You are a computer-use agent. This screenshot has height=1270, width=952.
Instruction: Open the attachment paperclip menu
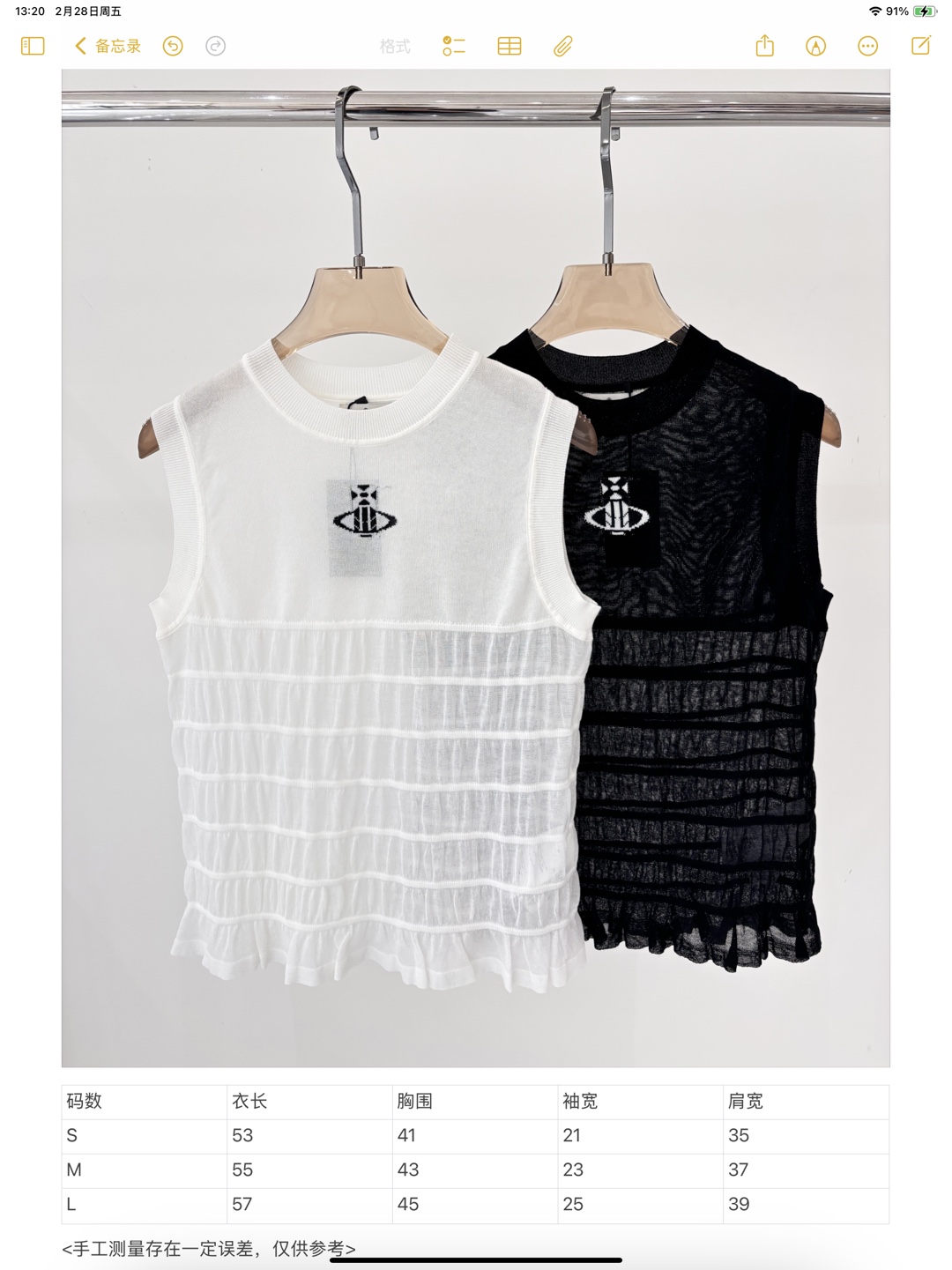563,46
